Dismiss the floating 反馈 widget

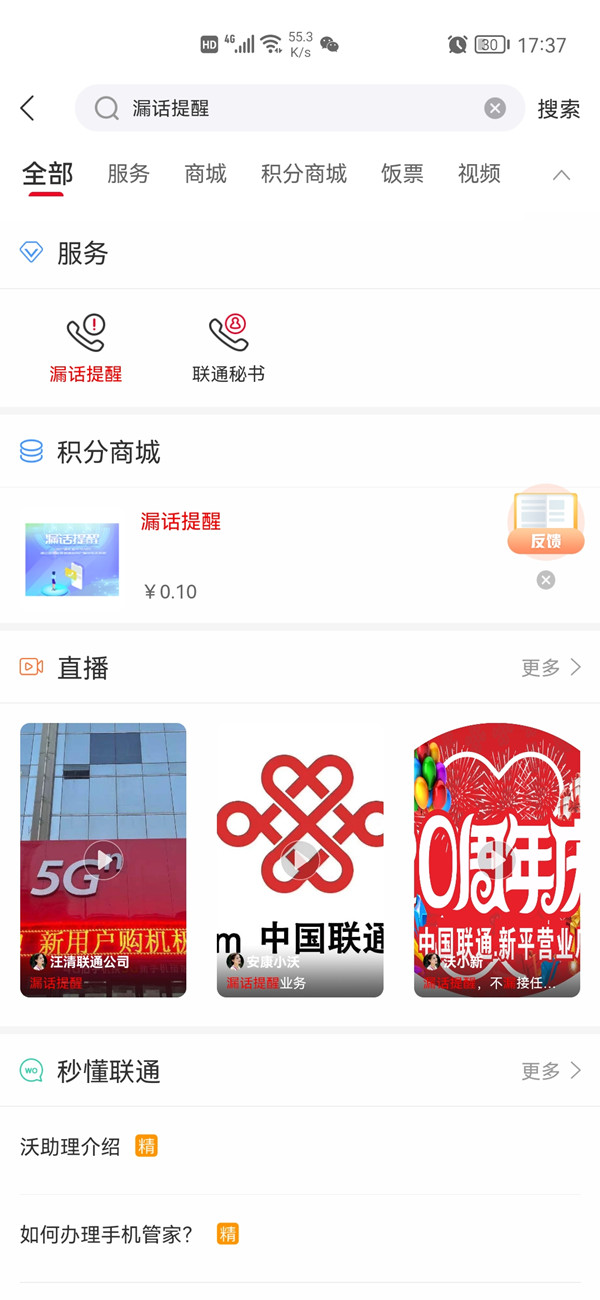click(545, 580)
